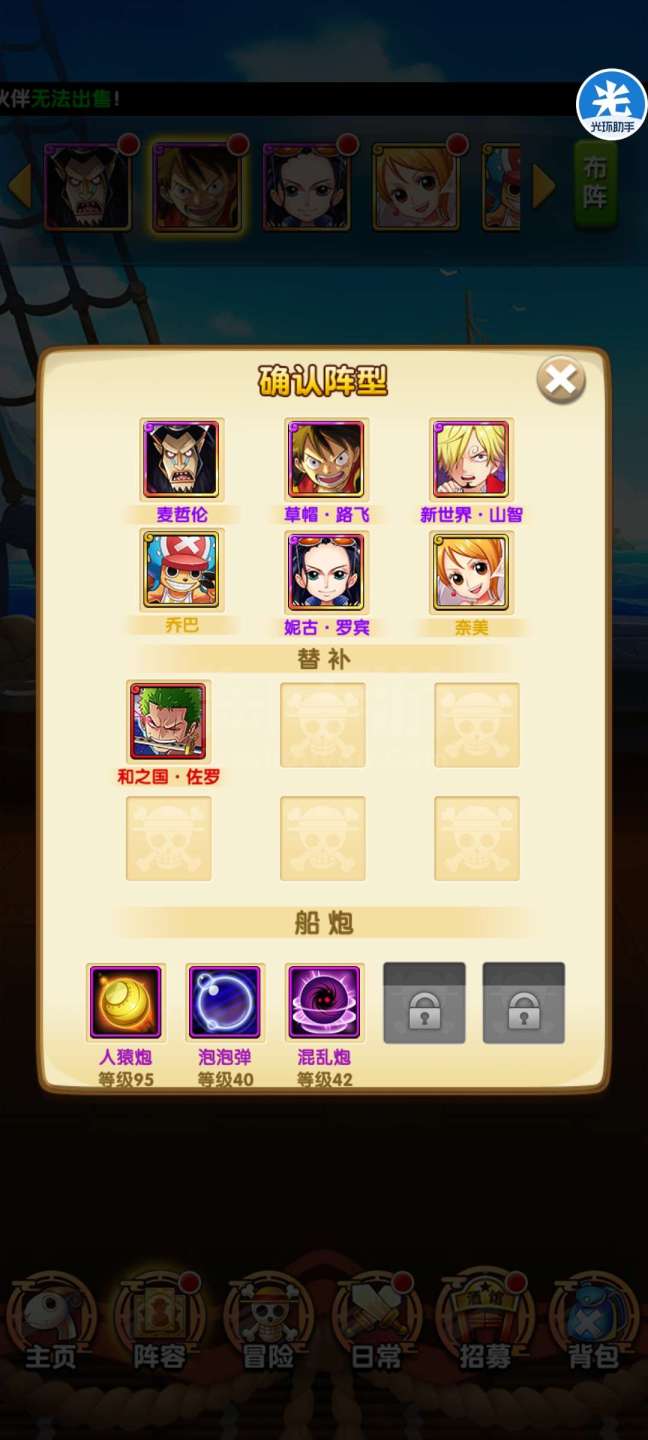
Task: Open the 光环助手 floating button
Action: point(611,104)
